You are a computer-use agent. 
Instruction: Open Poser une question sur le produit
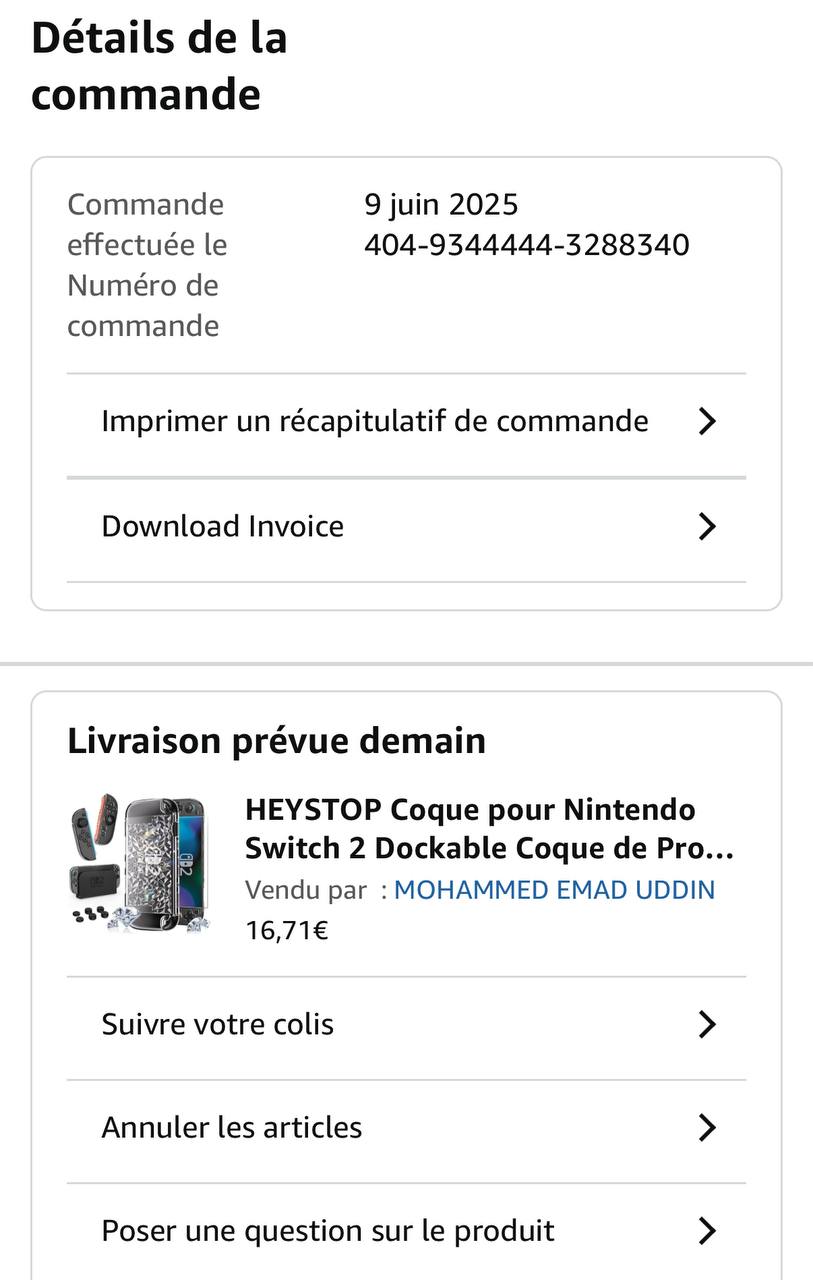coord(406,1230)
